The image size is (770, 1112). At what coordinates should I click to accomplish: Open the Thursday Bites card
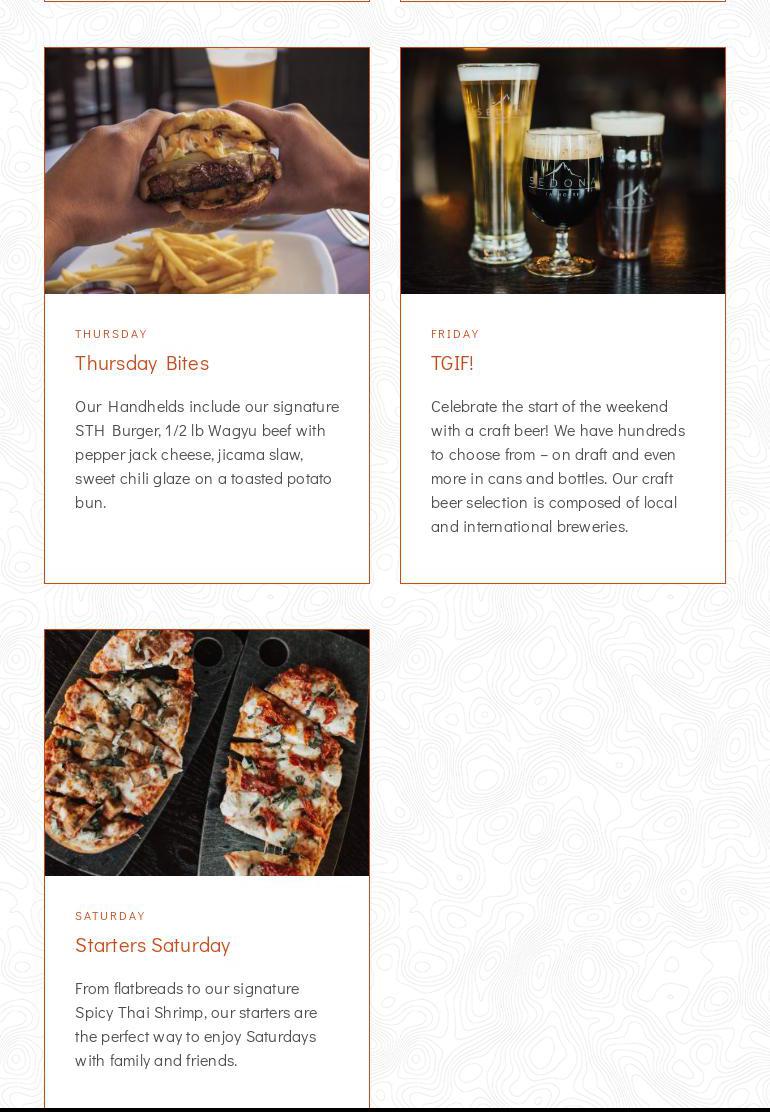(x=142, y=363)
